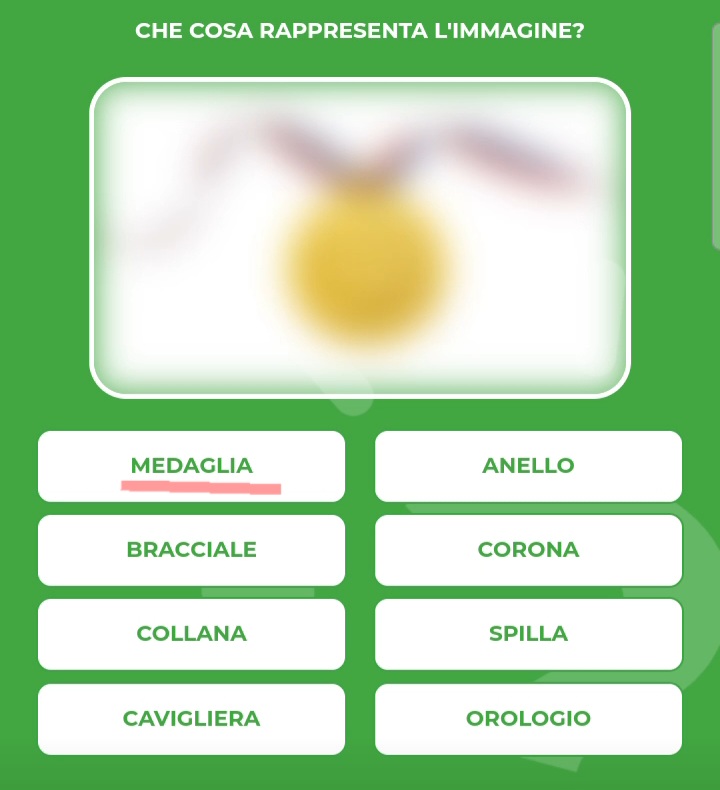Choose ANELLO as your answer
720x790 pixels.
528,465
